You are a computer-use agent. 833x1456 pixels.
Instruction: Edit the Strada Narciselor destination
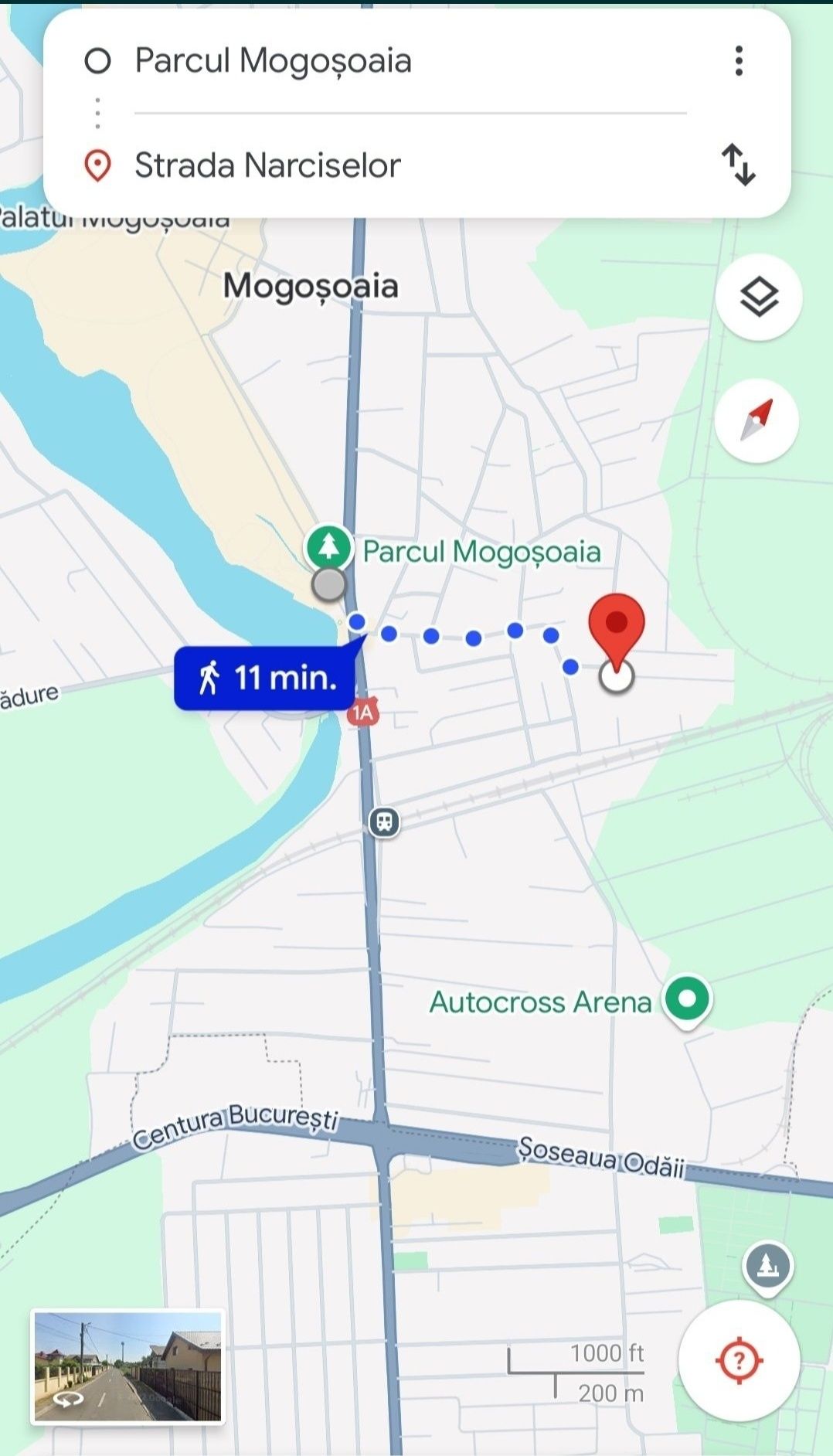(x=267, y=165)
